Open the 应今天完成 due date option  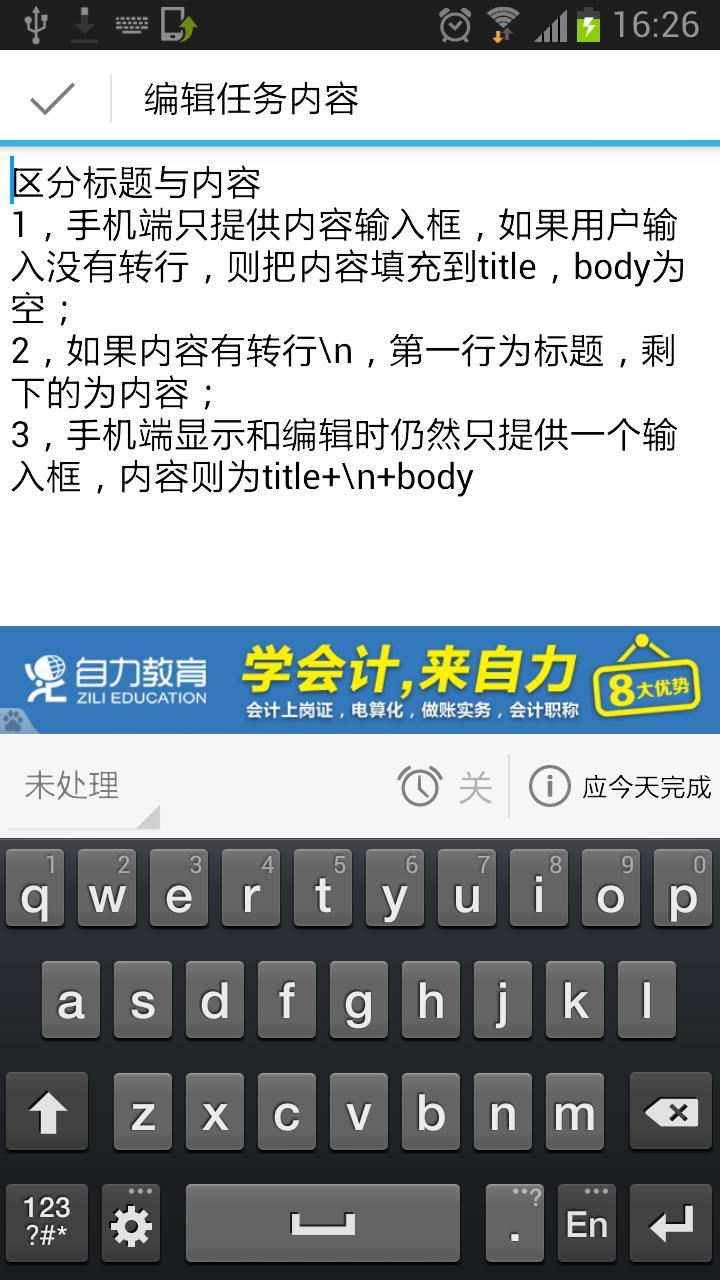[620, 787]
